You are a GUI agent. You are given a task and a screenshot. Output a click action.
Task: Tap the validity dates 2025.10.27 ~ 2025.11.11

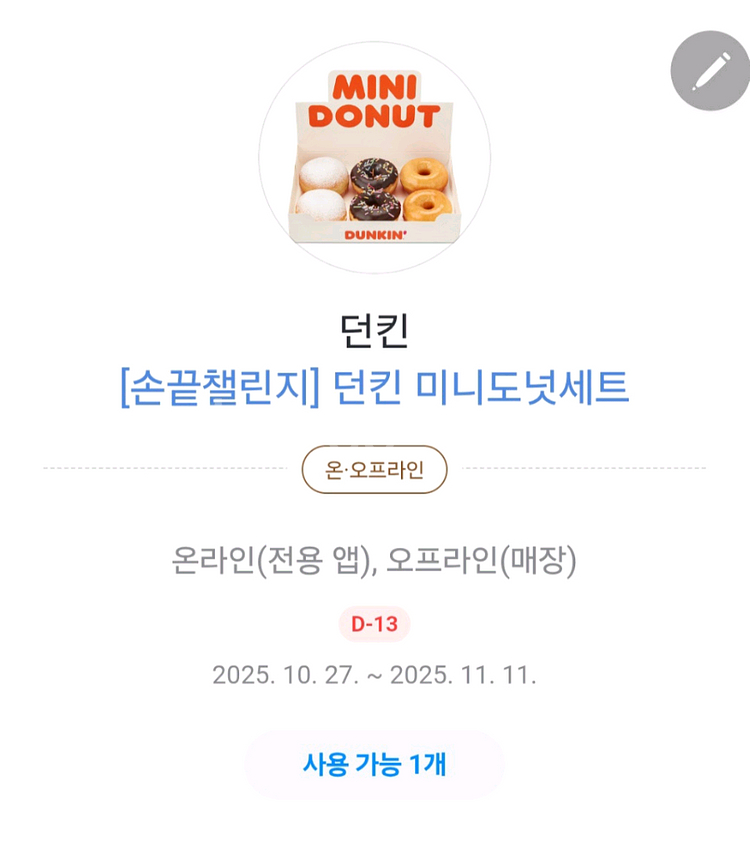coord(375,675)
